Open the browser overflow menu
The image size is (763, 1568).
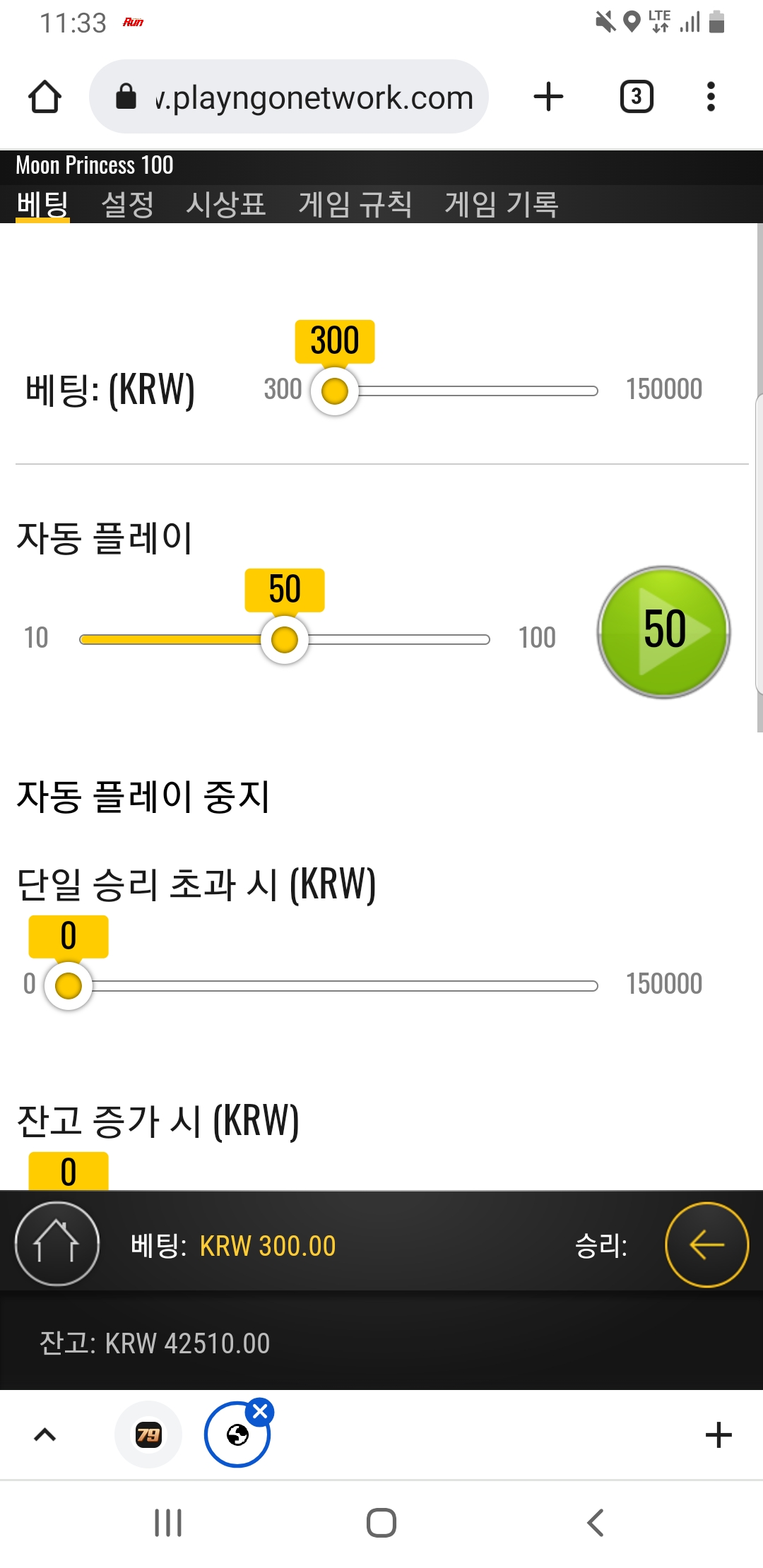coord(711,97)
